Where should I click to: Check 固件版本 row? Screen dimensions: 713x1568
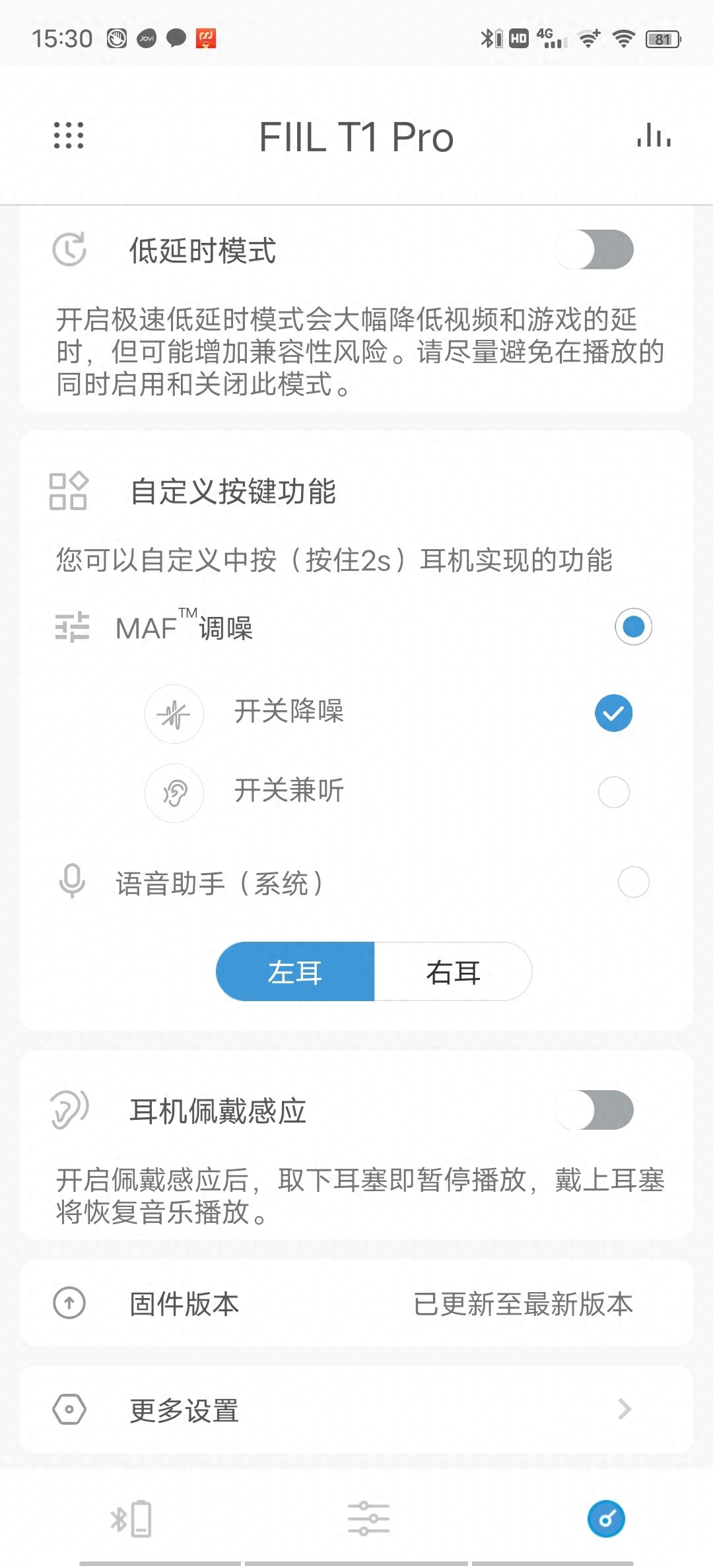356,1303
